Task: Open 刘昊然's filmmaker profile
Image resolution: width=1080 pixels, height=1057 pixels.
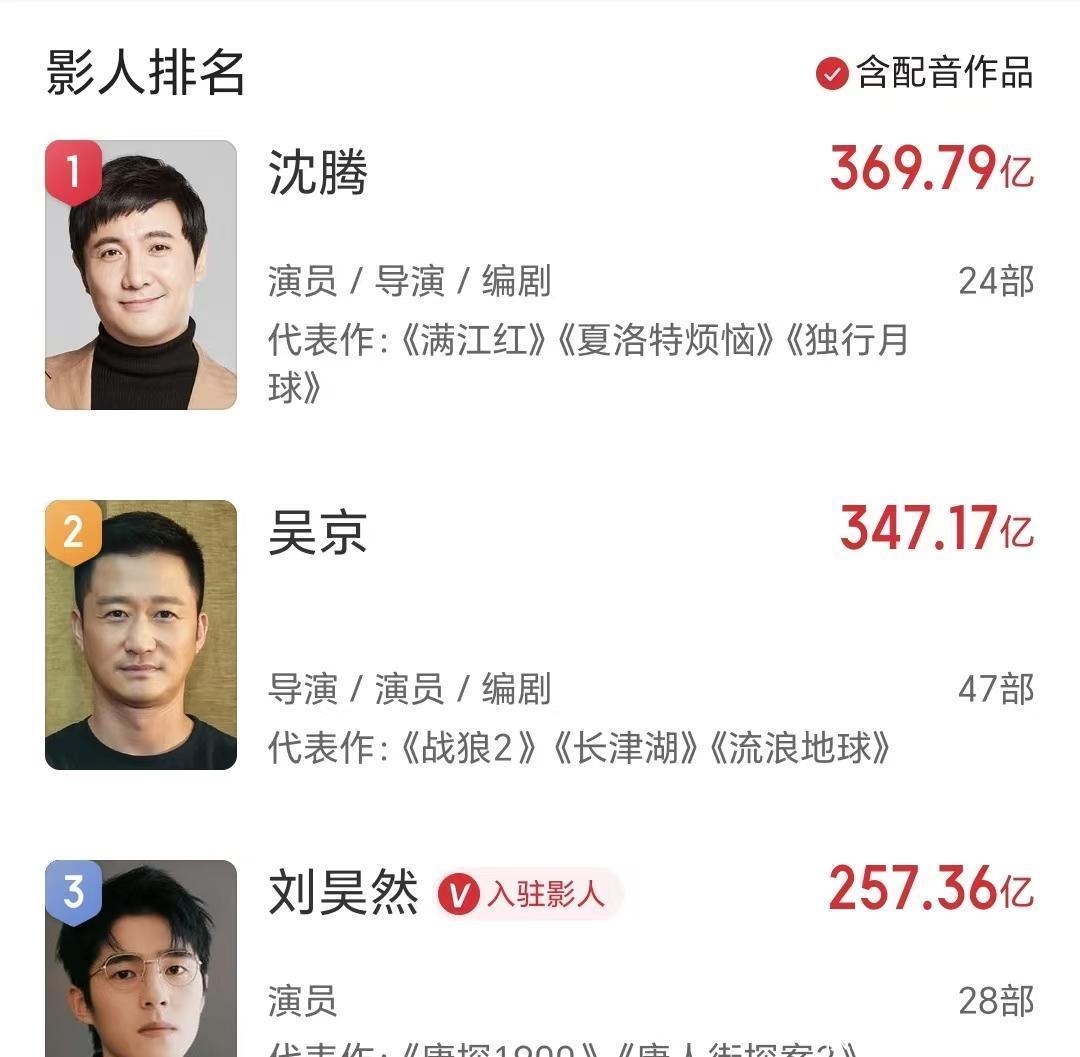Action: pos(342,892)
